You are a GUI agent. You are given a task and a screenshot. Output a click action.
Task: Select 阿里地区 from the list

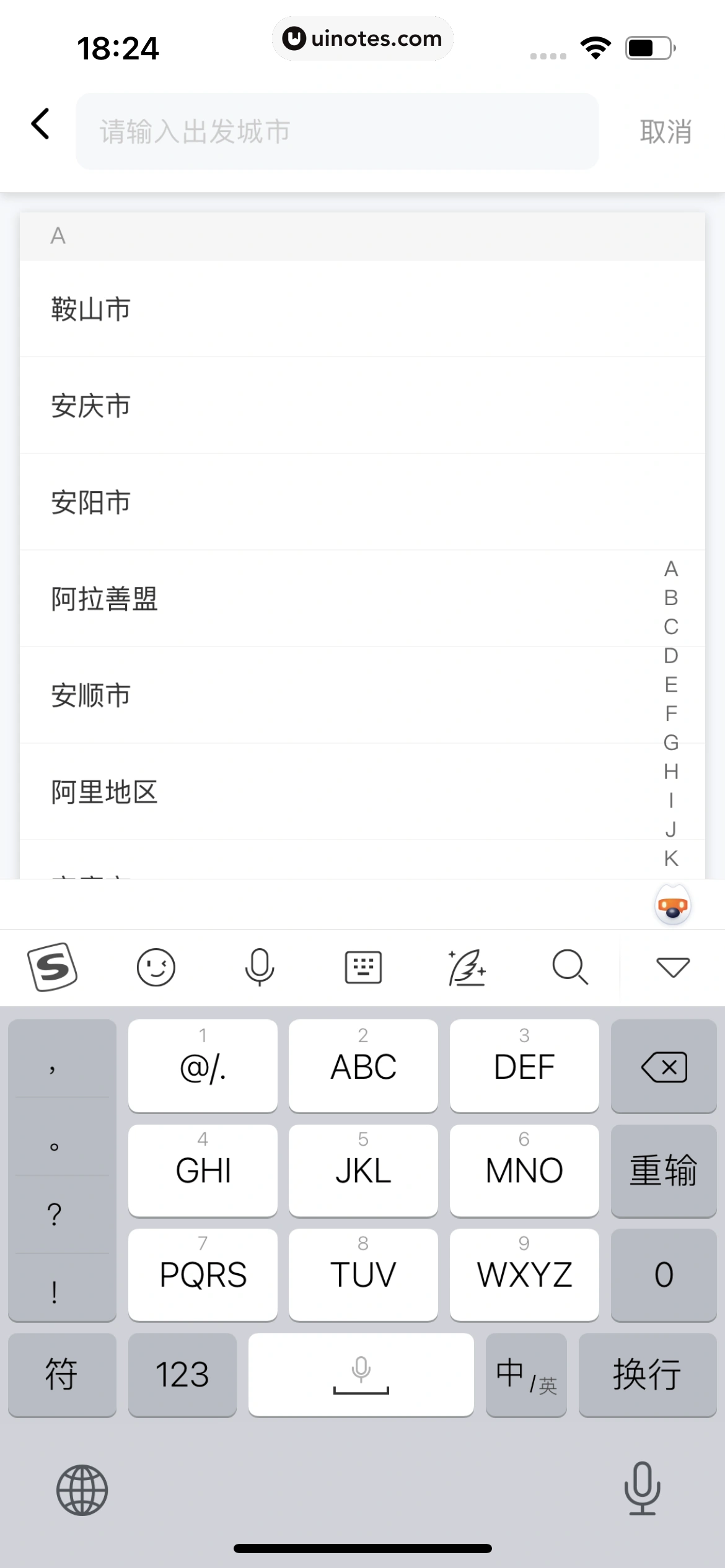point(104,792)
